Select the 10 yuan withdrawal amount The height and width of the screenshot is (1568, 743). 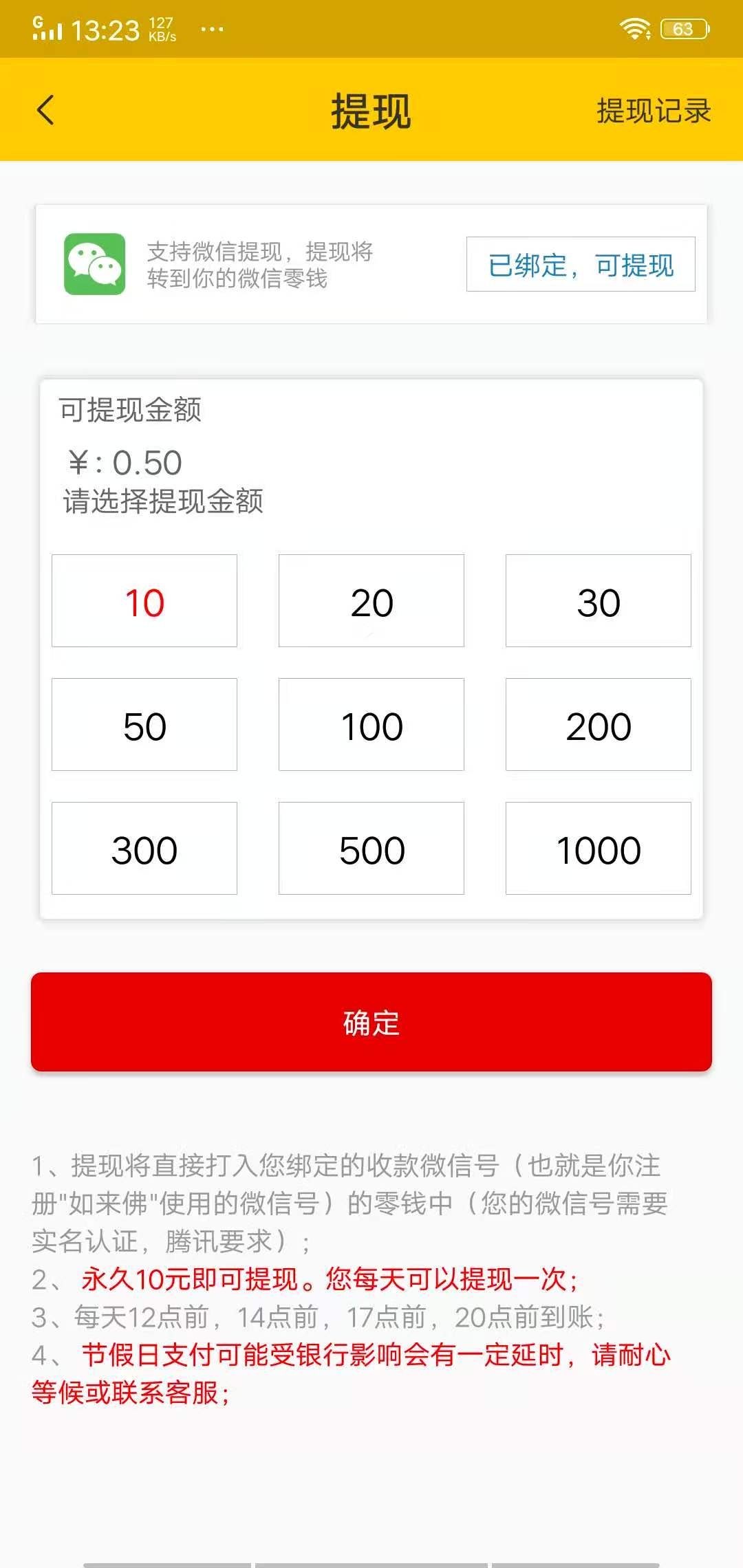point(144,600)
